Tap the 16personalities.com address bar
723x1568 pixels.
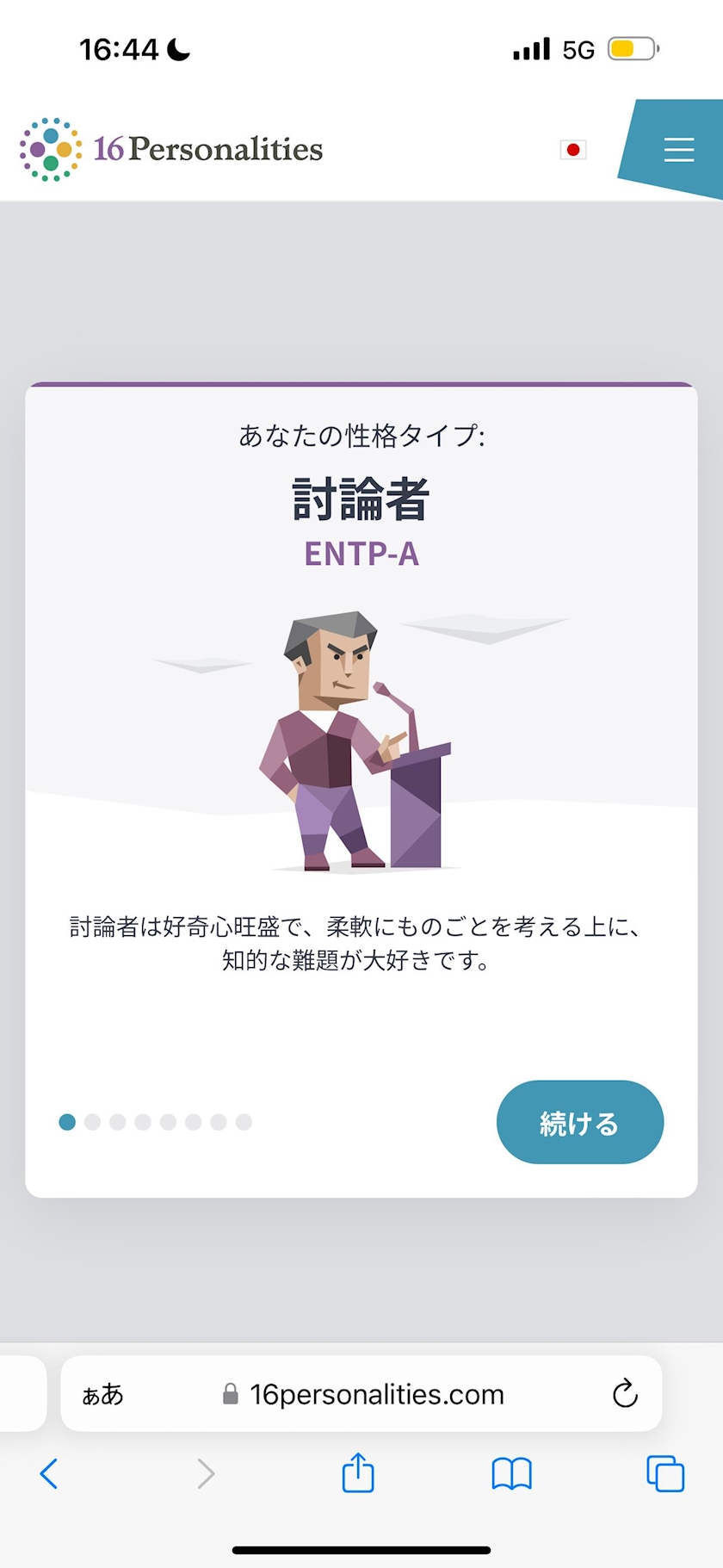tap(375, 1394)
